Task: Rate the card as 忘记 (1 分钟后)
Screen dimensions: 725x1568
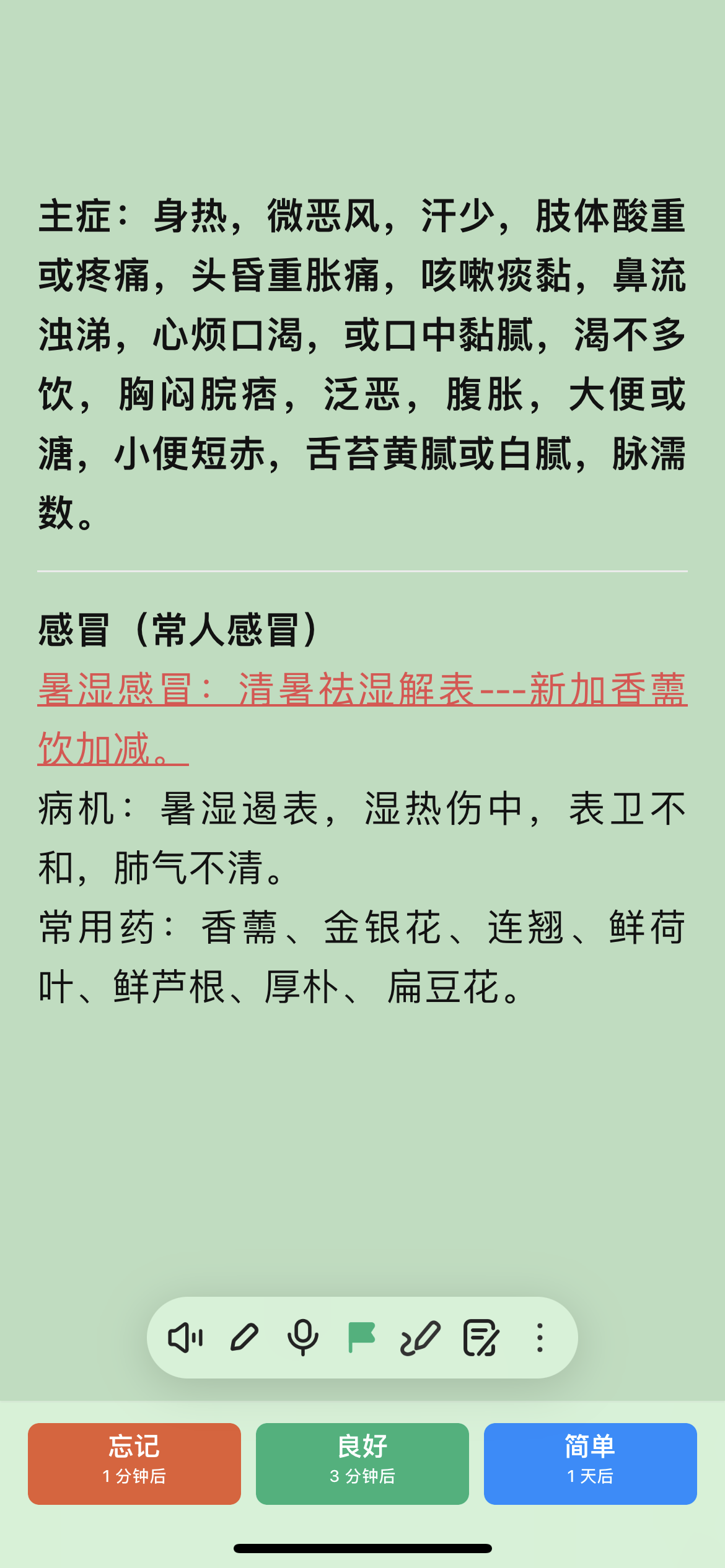Action: click(x=134, y=1464)
